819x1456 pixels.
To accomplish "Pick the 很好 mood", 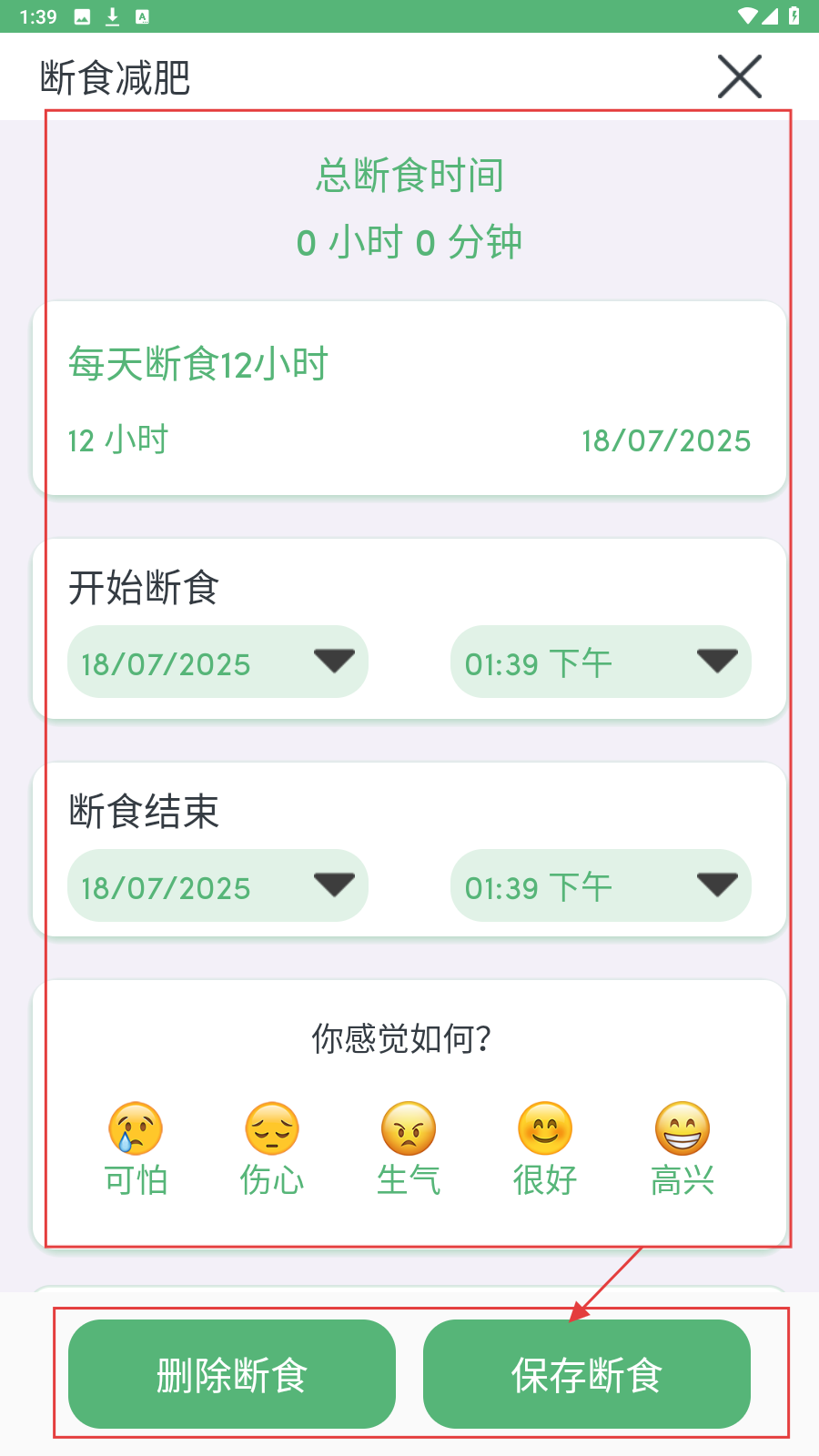I will tap(545, 1148).
